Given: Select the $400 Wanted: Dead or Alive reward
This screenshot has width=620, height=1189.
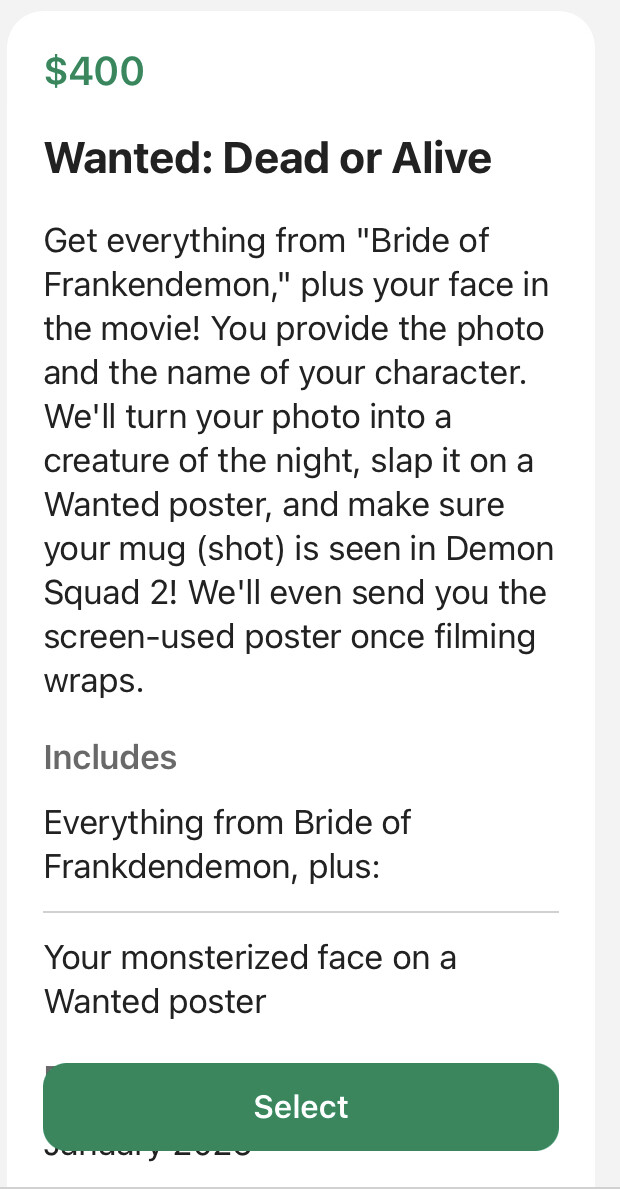Looking at the screenshot, I should coord(301,1106).
